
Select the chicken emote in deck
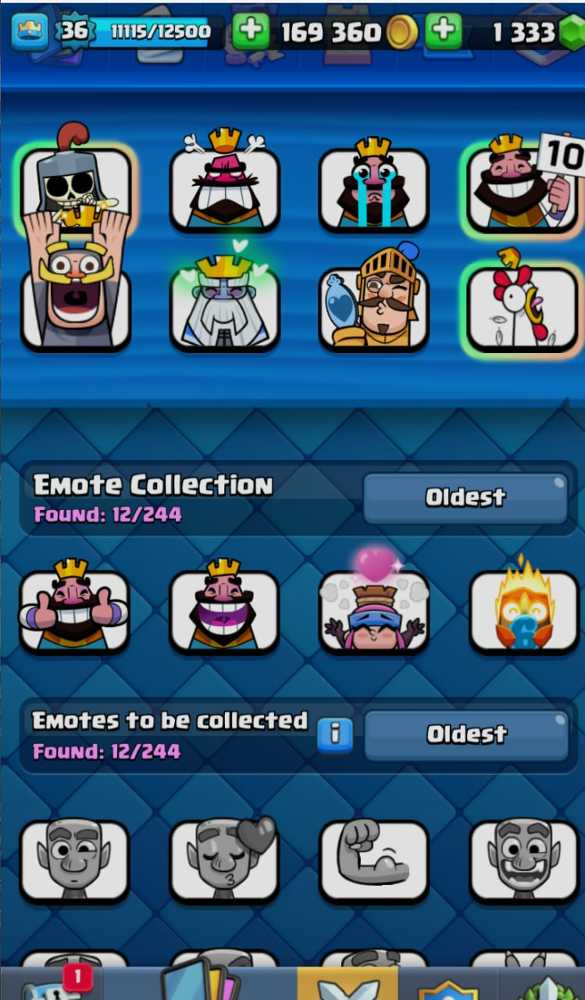point(523,306)
